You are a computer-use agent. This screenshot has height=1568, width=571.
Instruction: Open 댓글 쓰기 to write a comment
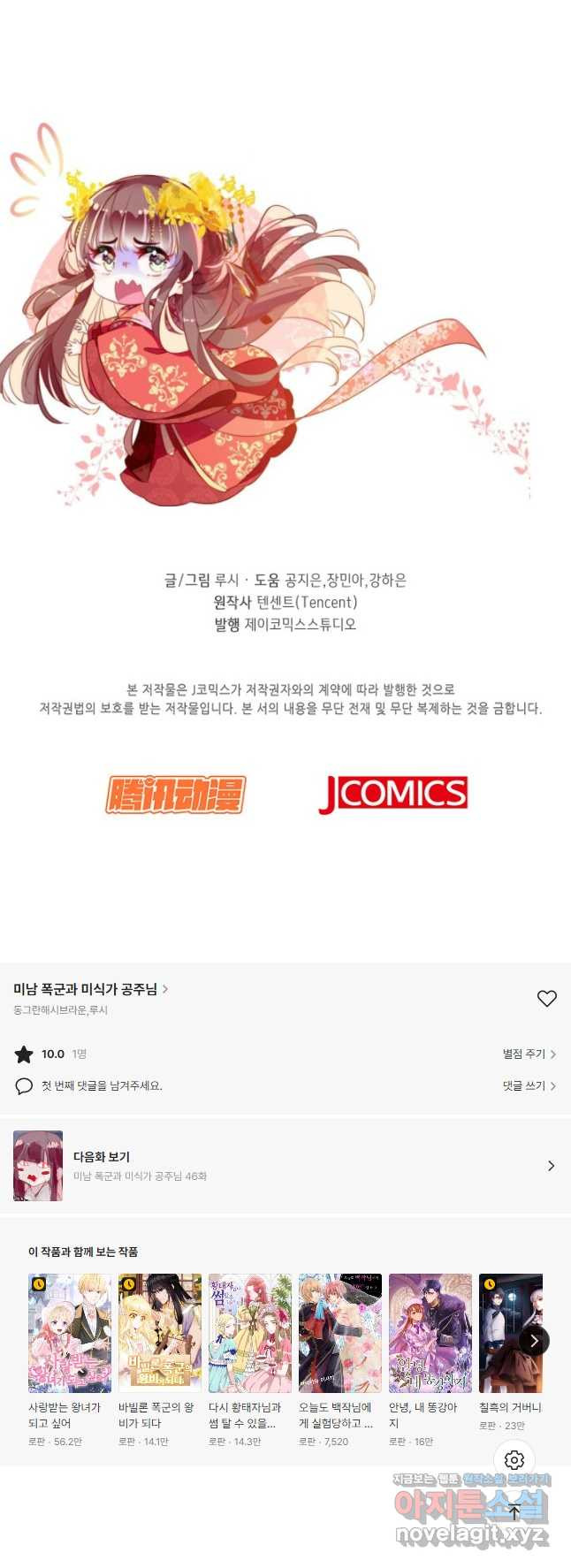[x=529, y=1085]
